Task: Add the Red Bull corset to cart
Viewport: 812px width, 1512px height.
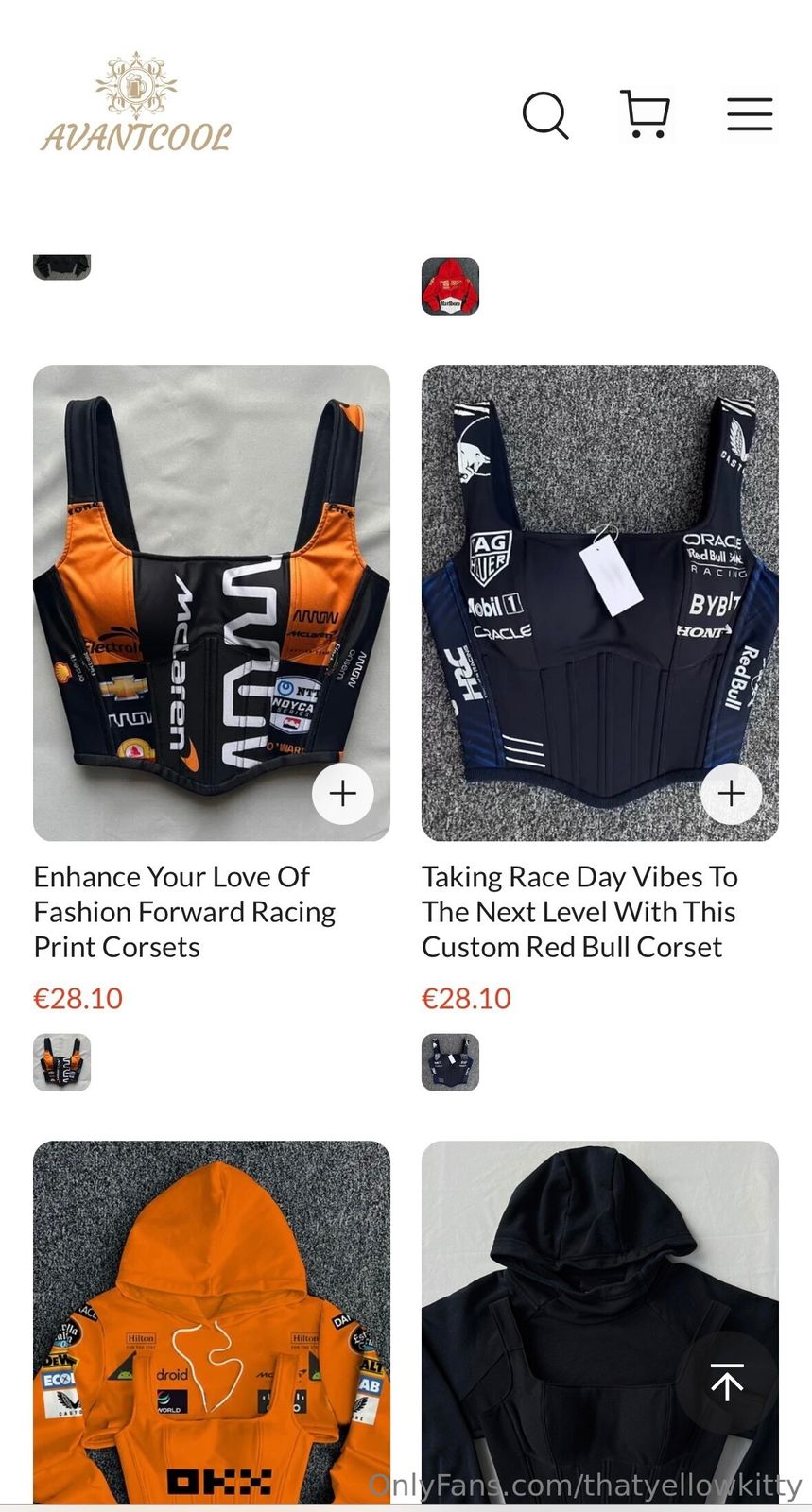Action: pos(731,794)
